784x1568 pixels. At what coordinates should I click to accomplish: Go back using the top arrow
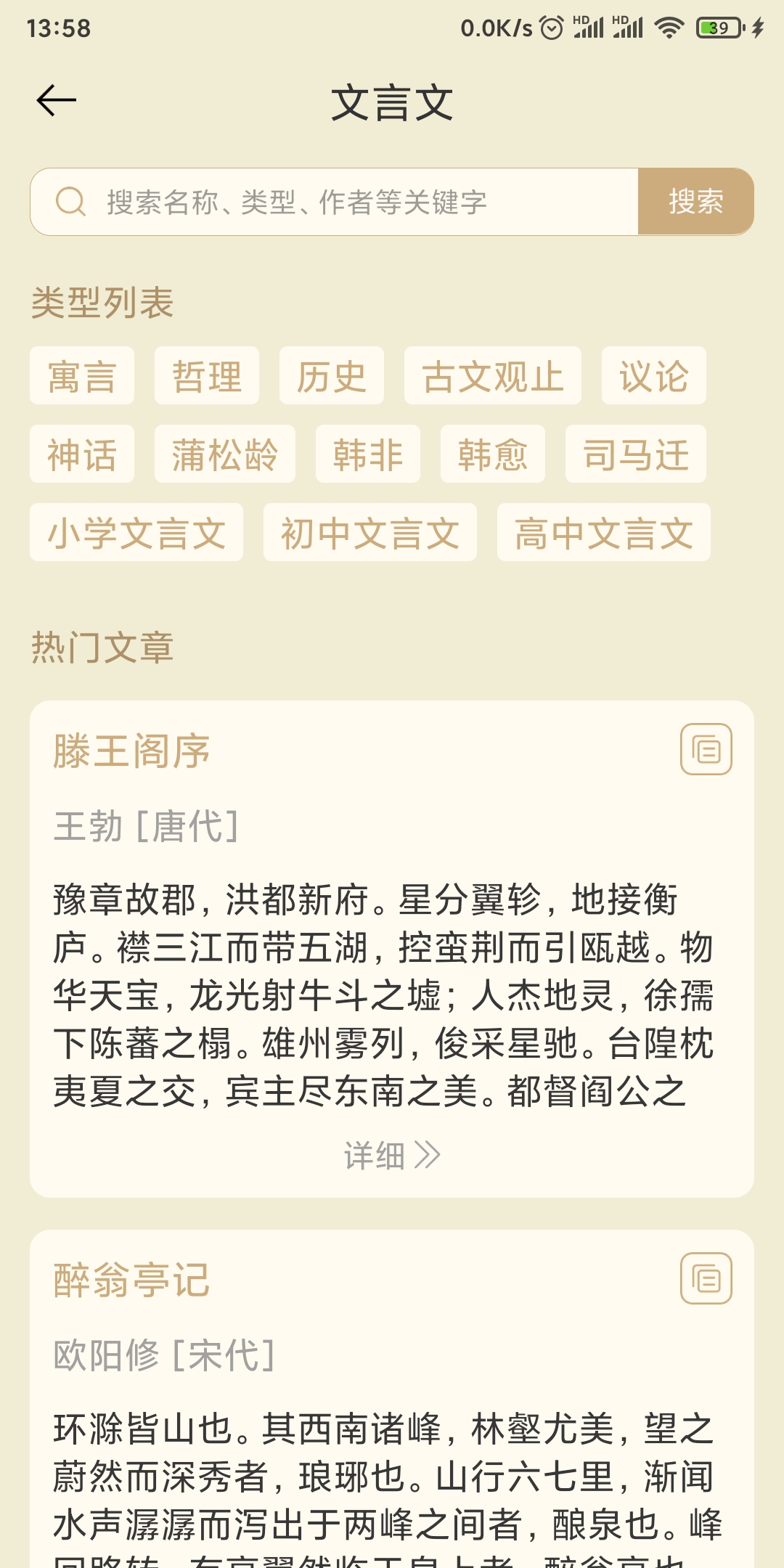point(57,100)
